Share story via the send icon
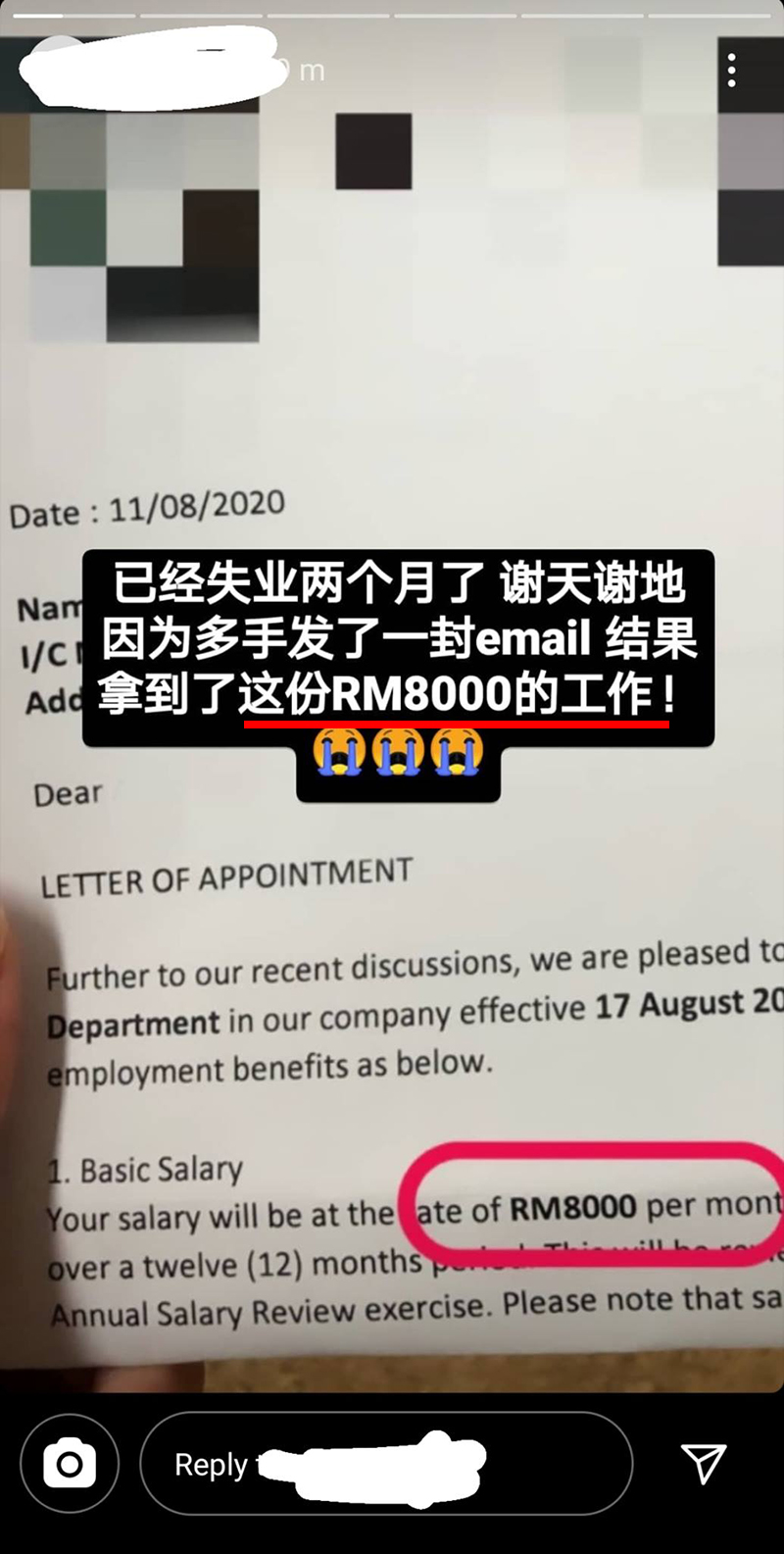Viewport: 784px width, 1554px height. click(x=704, y=1464)
